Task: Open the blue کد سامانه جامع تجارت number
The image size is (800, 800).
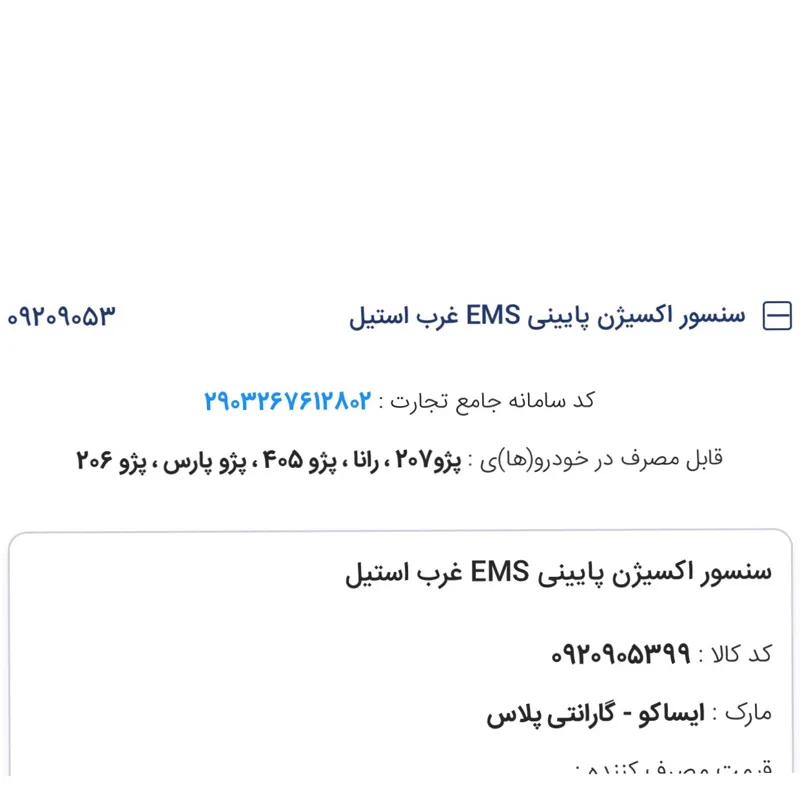Action: [x=287, y=401]
